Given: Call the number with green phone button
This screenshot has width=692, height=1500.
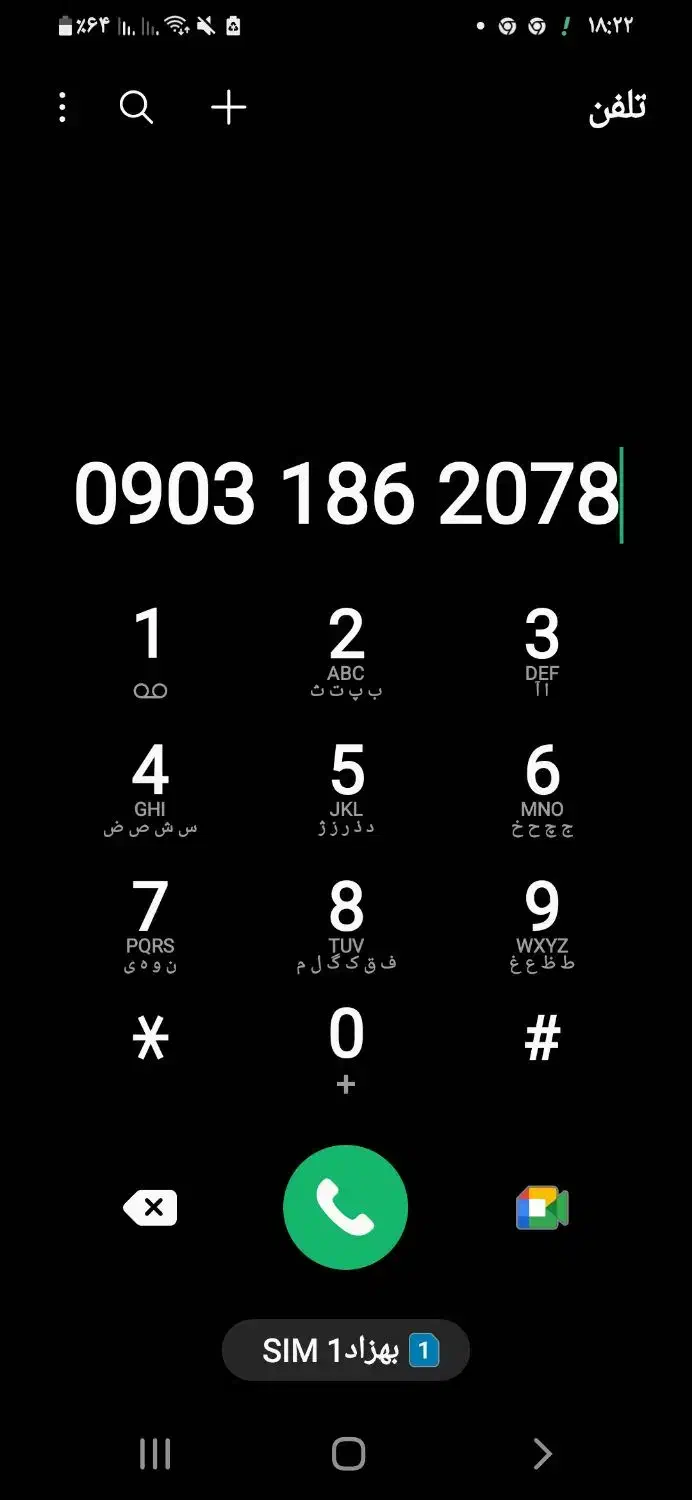Looking at the screenshot, I should tap(346, 1207).
